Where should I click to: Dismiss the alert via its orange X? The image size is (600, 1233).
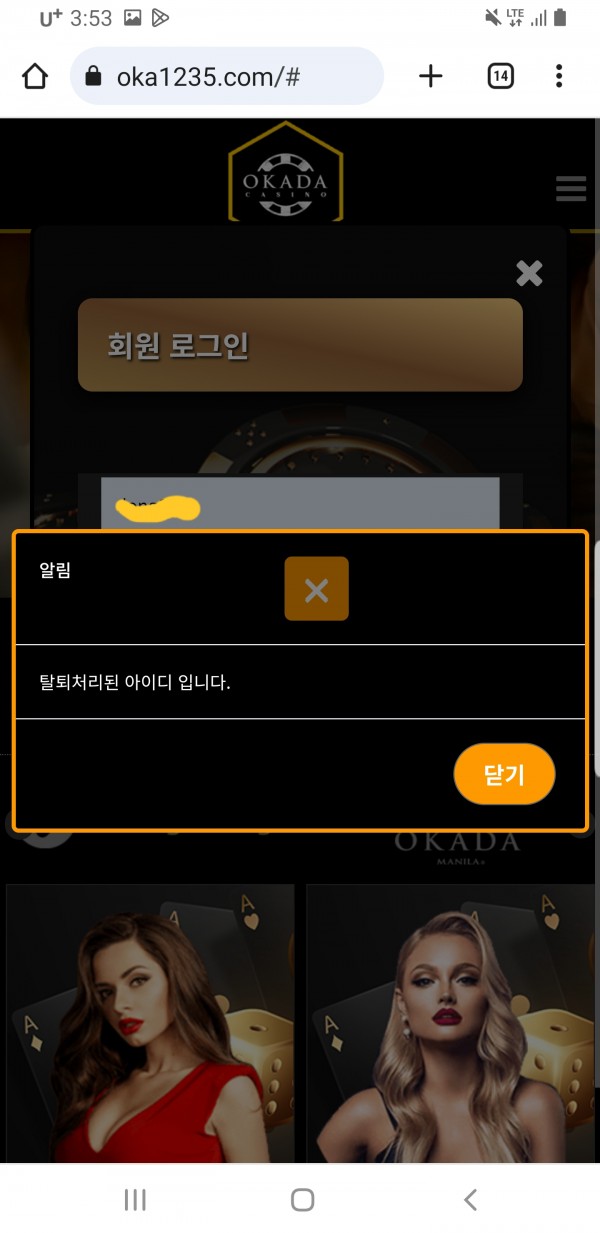point(316,589)
